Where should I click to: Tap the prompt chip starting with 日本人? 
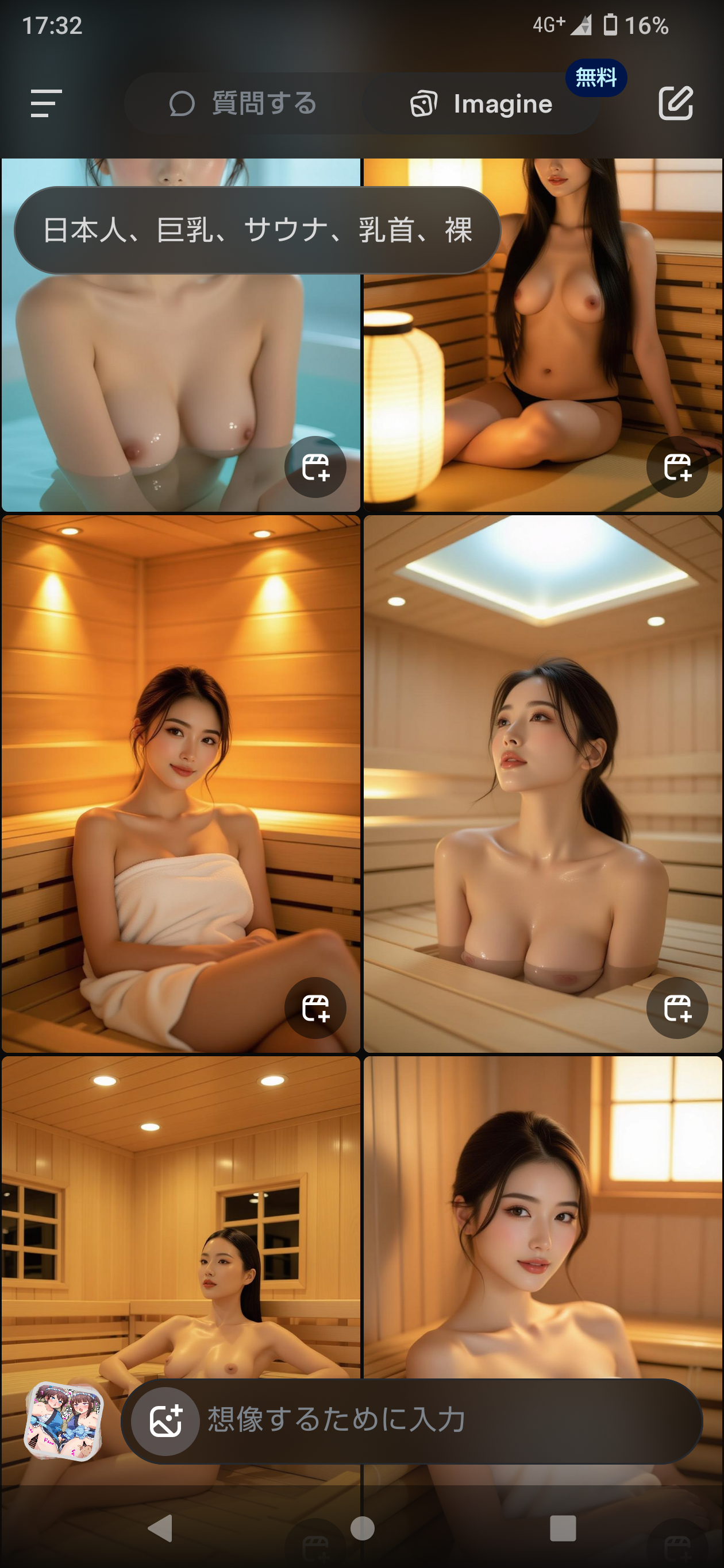257,230
